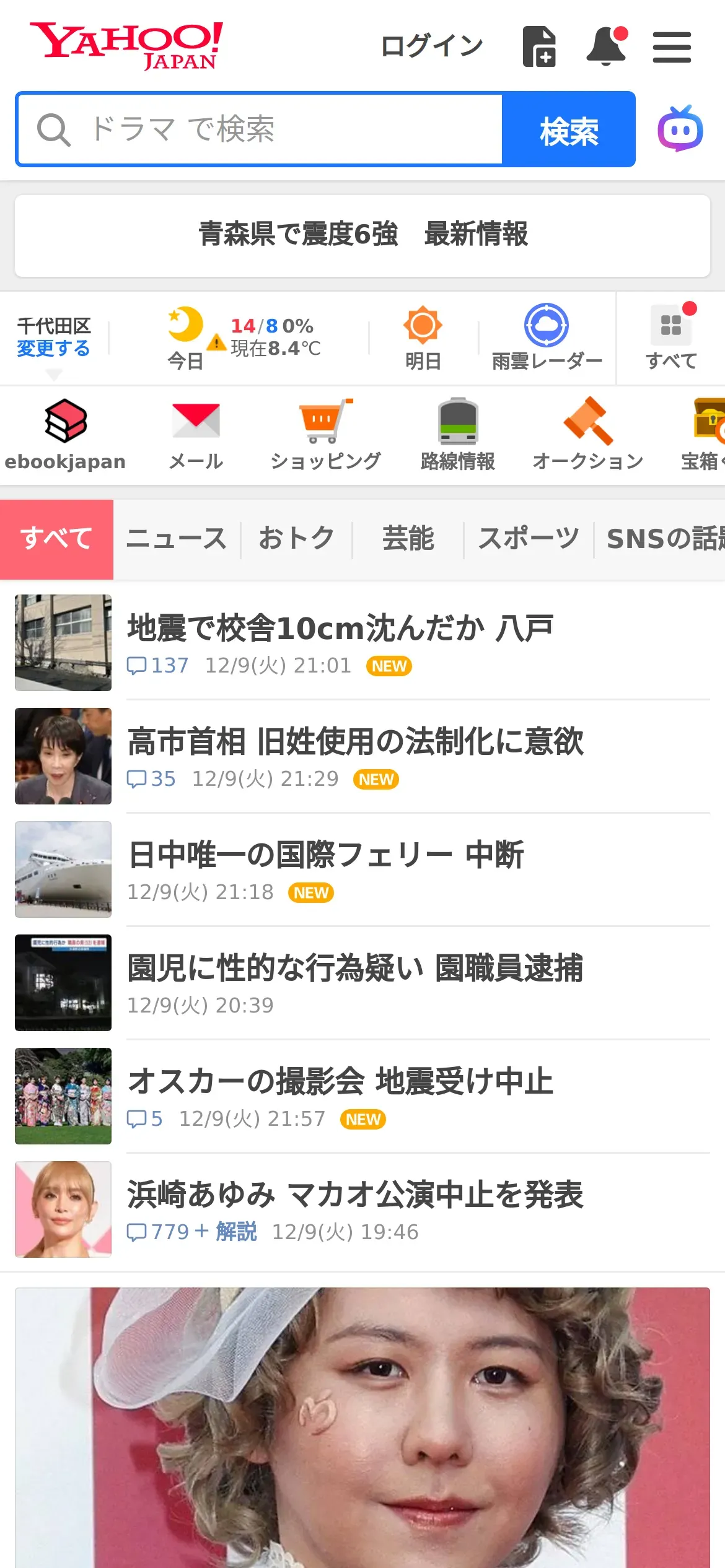Open article 浜崎あゆみ マカオ公演中止を発表
Image resolution: width=725 pixels, height=1568 pixels.
[355, 1195]
